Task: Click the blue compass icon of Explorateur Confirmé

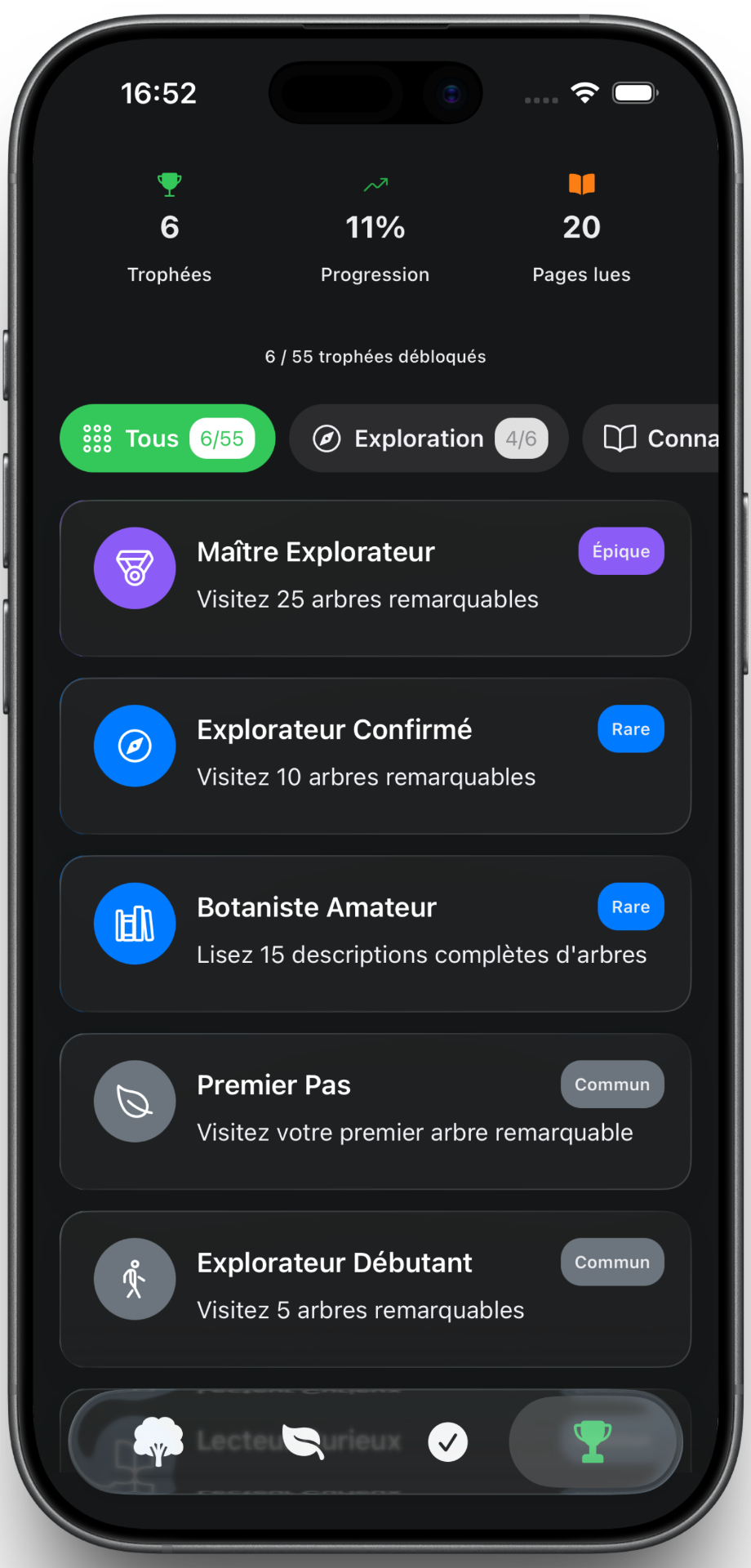Action: click(x=135, y=746)
